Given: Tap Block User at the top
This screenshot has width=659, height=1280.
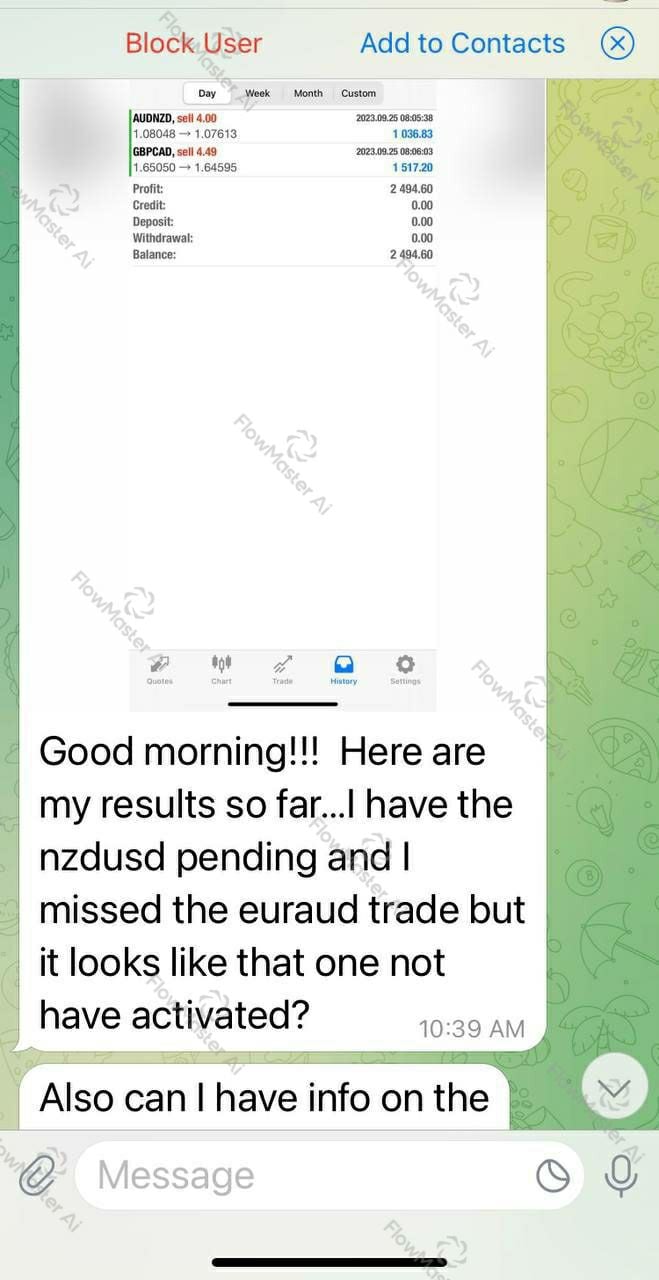Looking at the screenshot, I should 193,44.
